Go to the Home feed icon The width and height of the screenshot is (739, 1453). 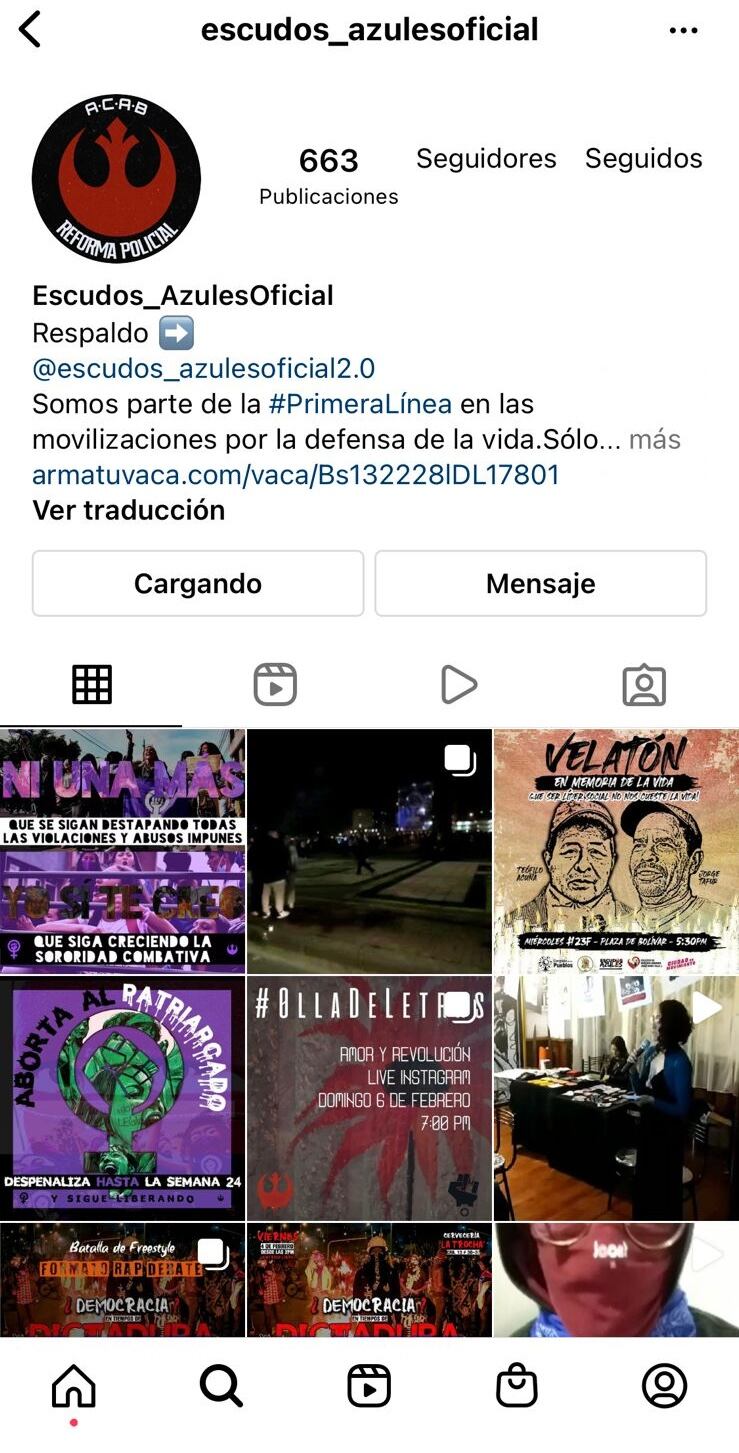[72, 1387]
